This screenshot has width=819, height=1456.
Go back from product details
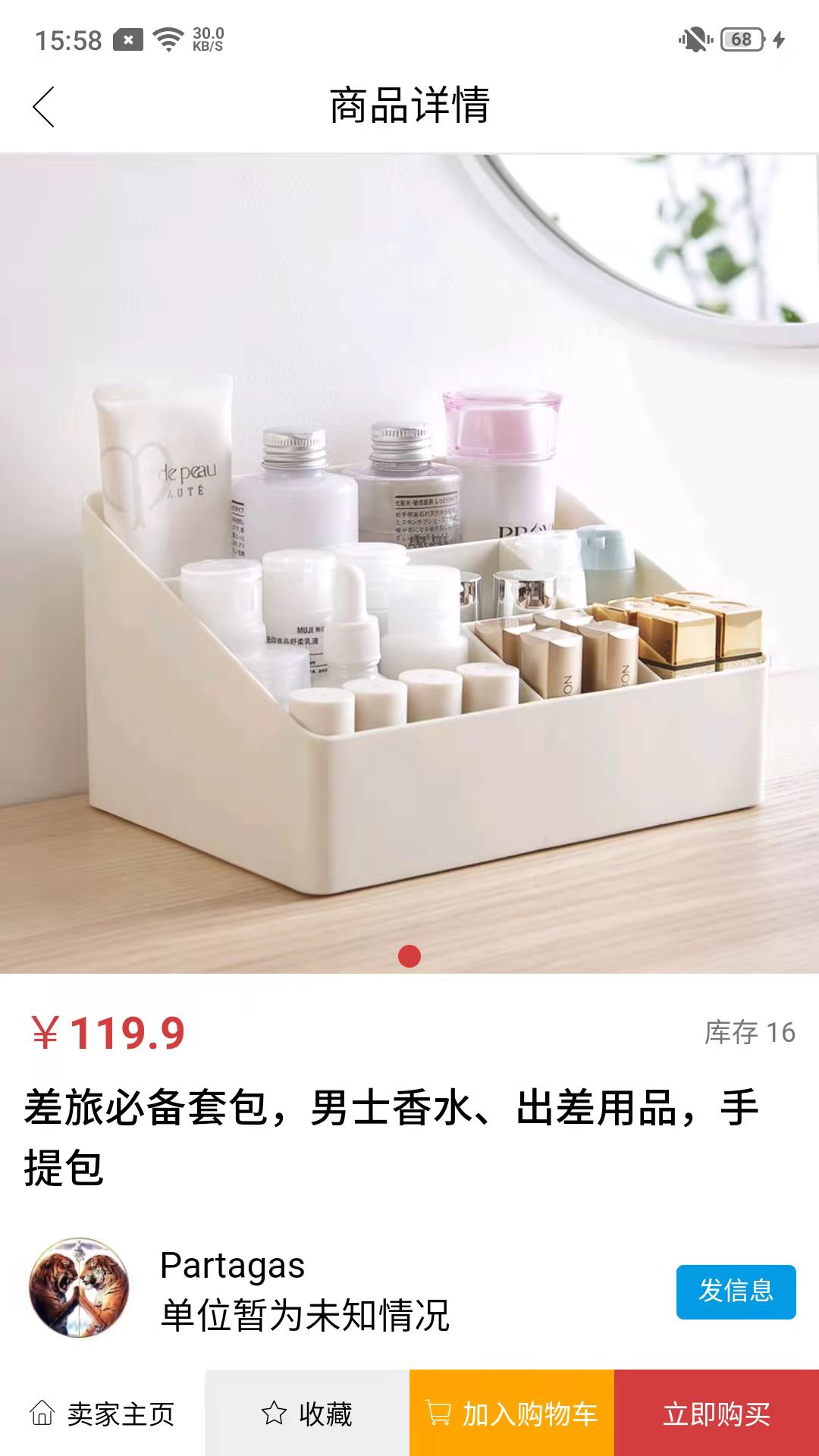pyautogui.click(x=44, y=106)
